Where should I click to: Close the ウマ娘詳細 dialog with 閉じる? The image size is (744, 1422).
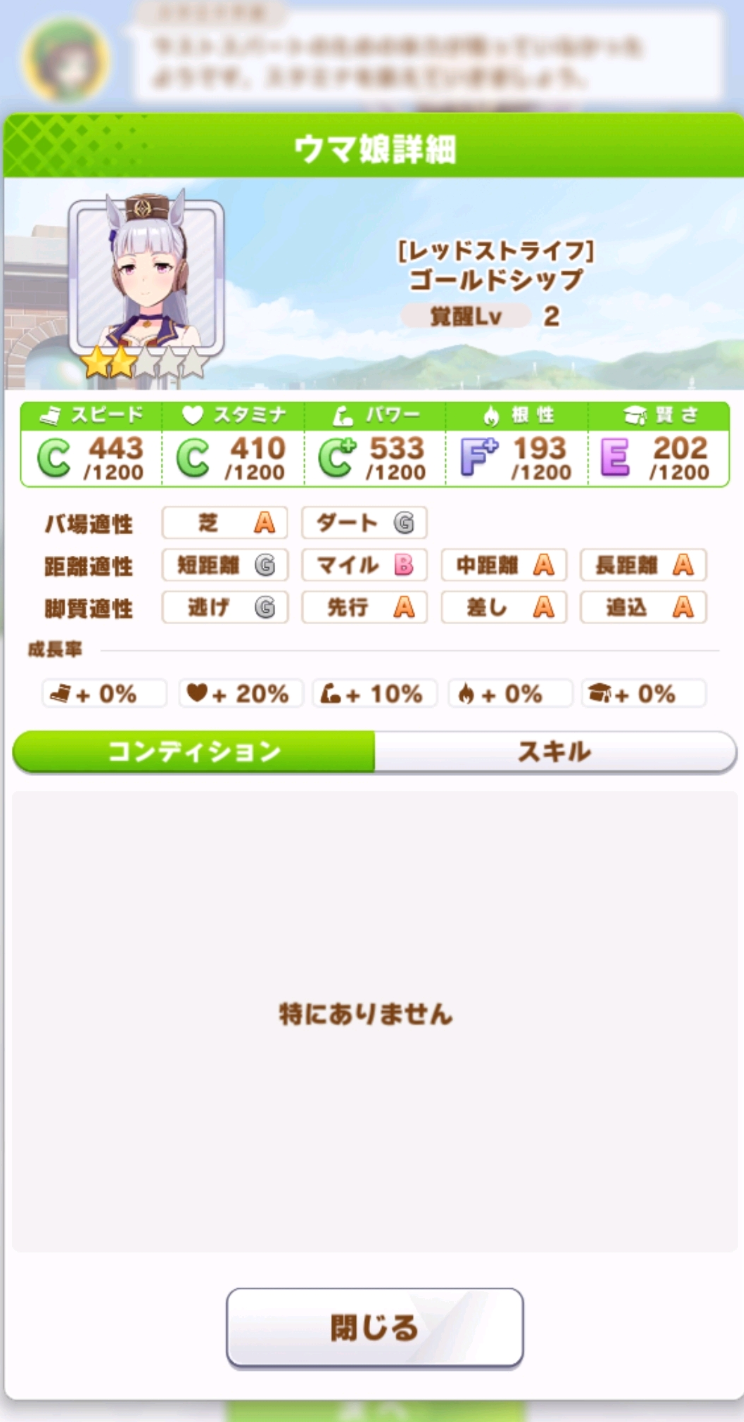click(374, 1327)
